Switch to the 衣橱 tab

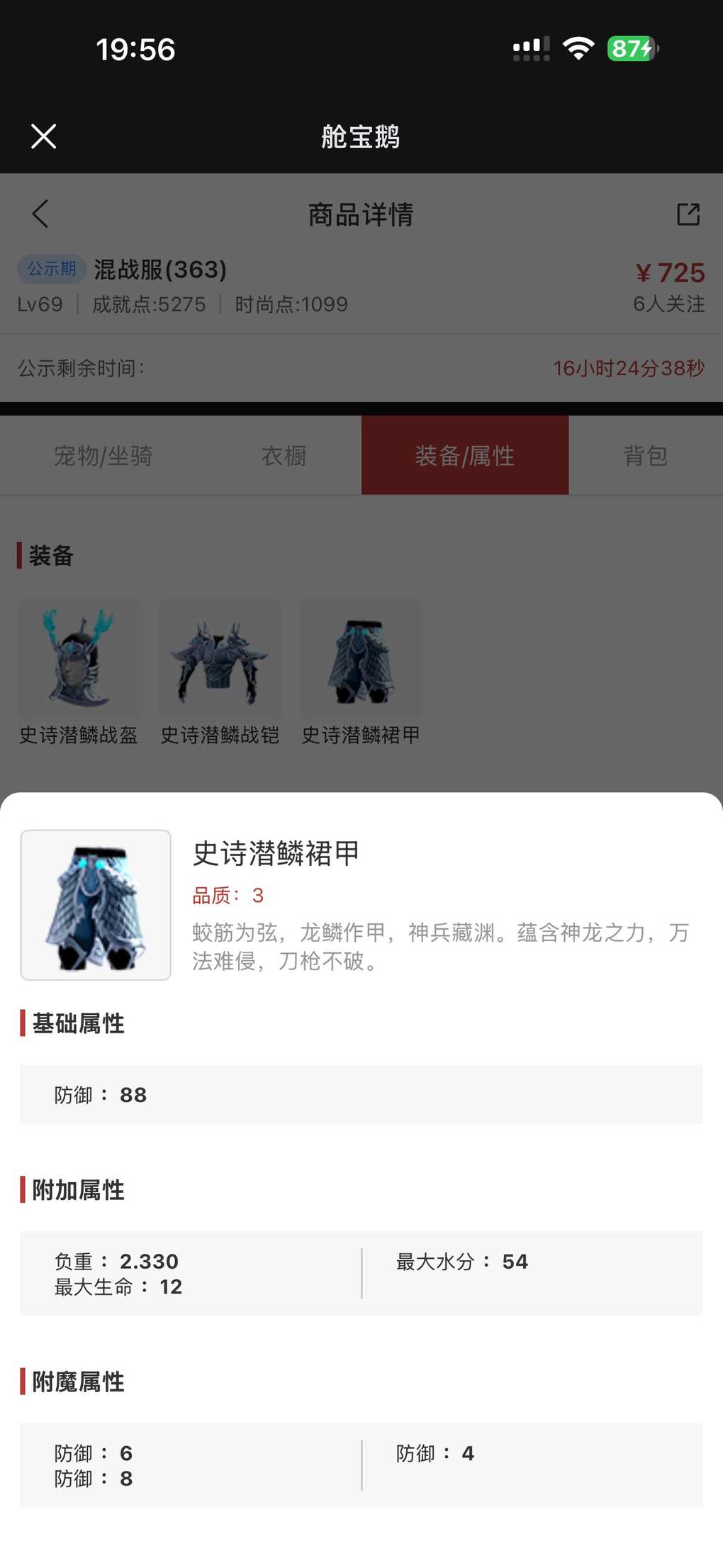pyautogui.click(x=284, y=455)
